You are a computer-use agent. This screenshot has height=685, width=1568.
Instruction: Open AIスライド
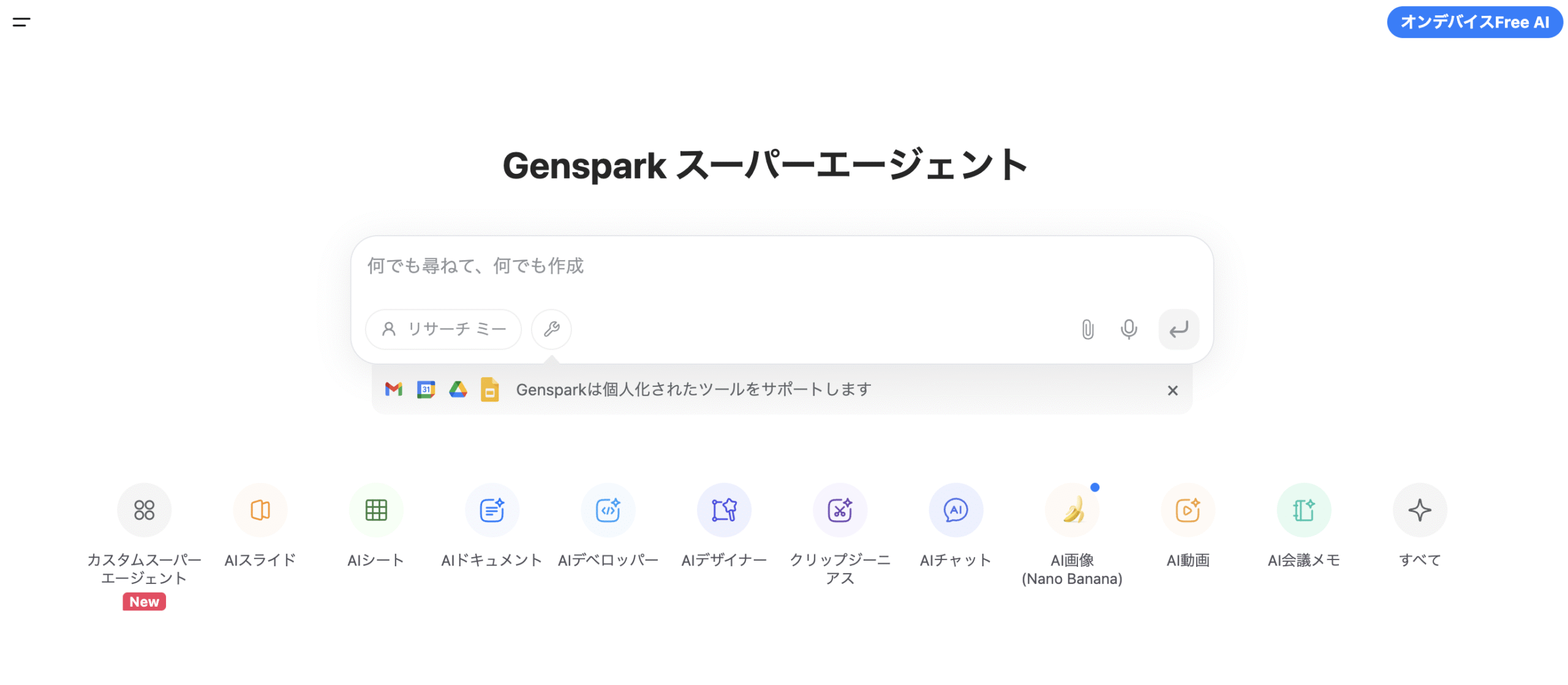(x=260, y=510)
